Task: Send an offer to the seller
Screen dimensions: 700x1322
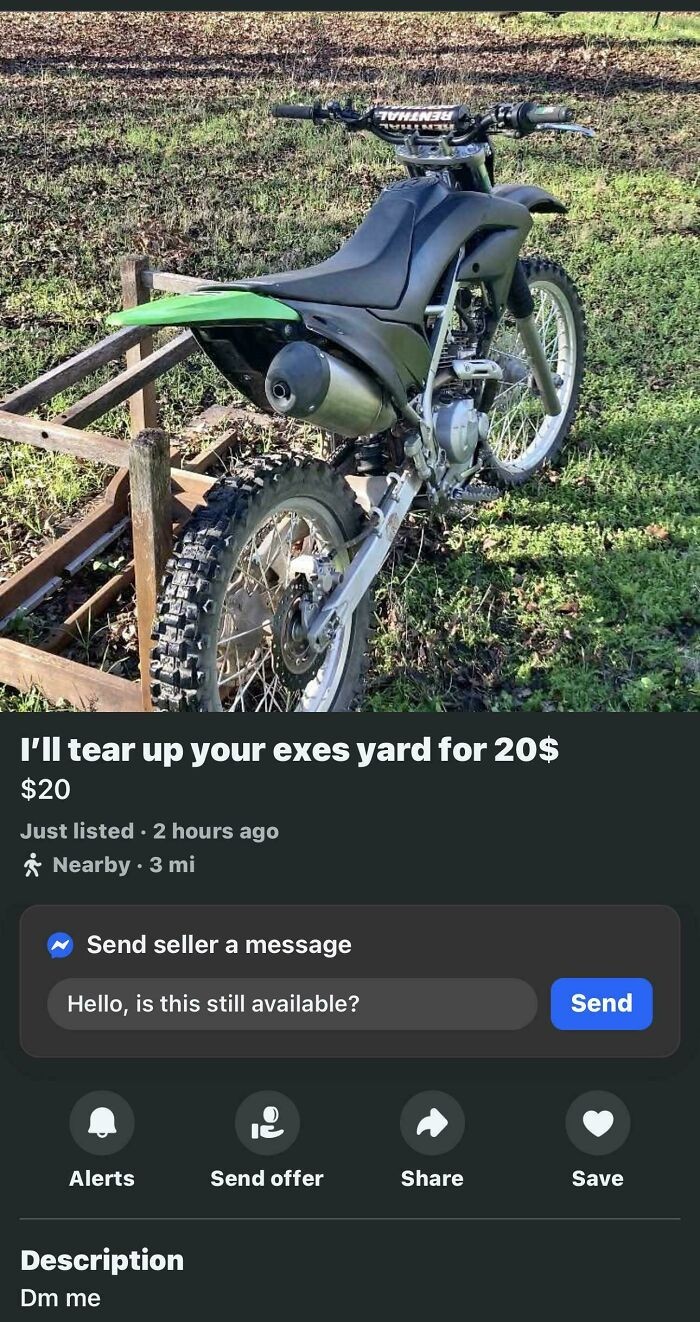Action: tap(267, 1124)
